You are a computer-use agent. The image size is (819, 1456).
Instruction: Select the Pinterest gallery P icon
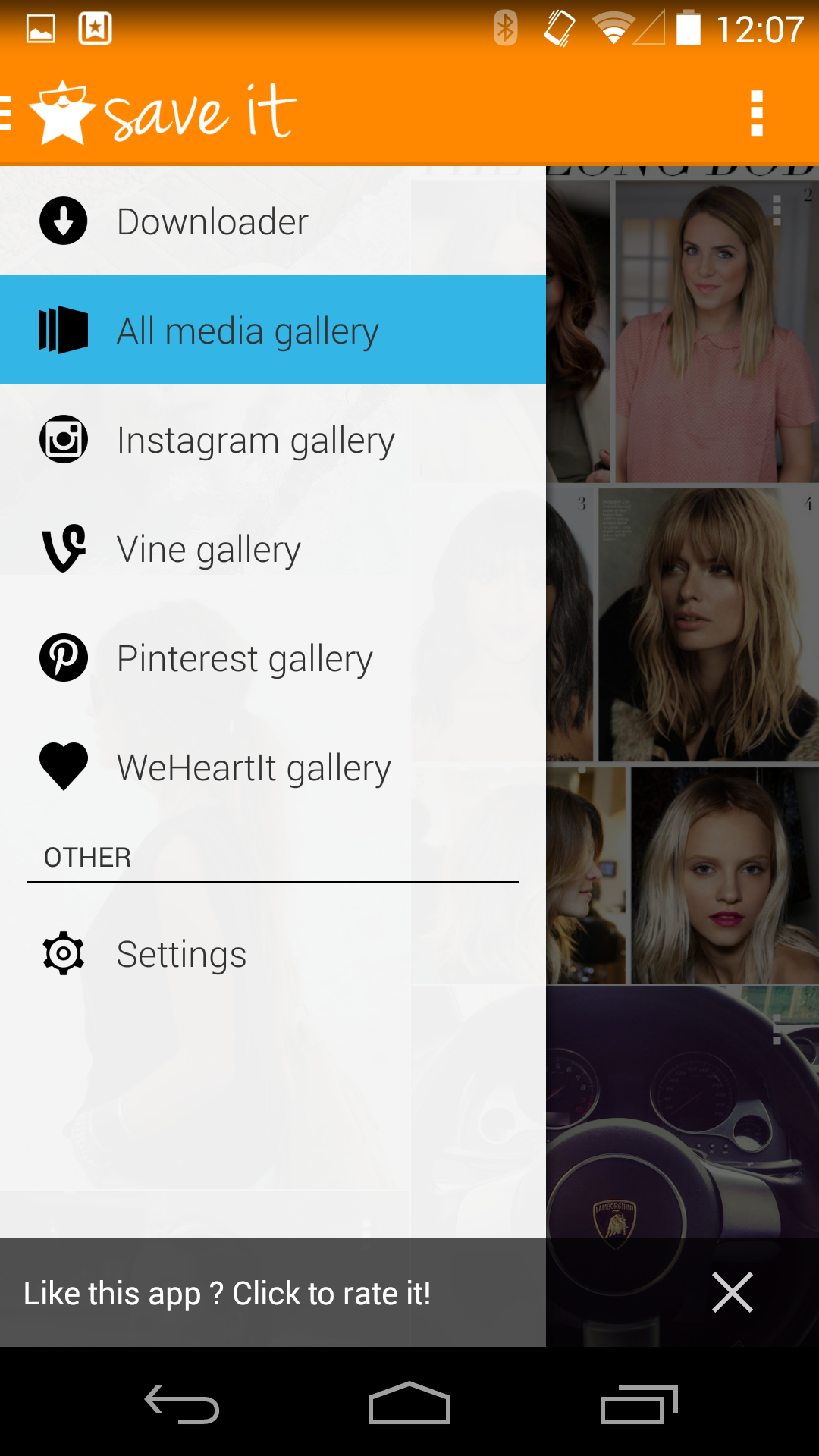[x=64, y=657]
